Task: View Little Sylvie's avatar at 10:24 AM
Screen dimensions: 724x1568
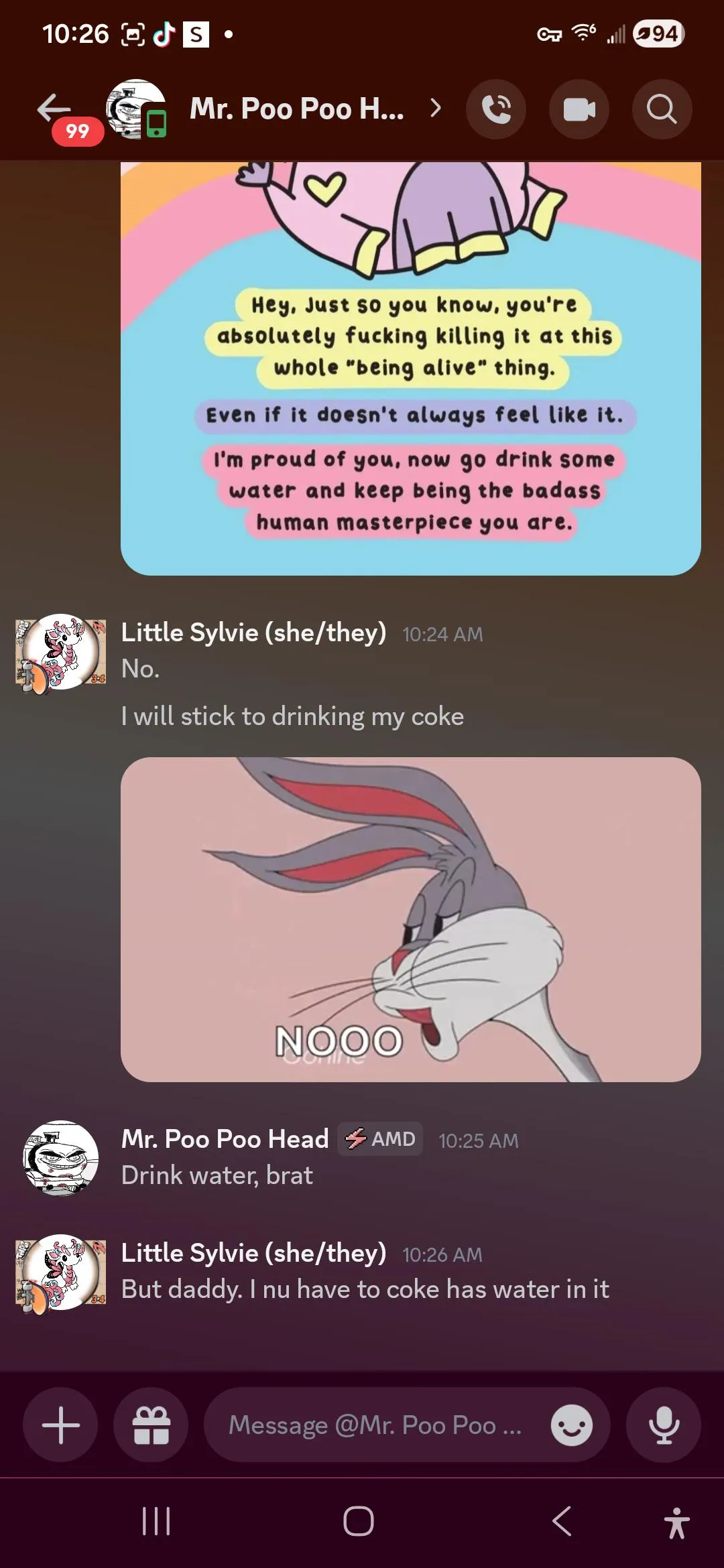Action: [60, 653]
